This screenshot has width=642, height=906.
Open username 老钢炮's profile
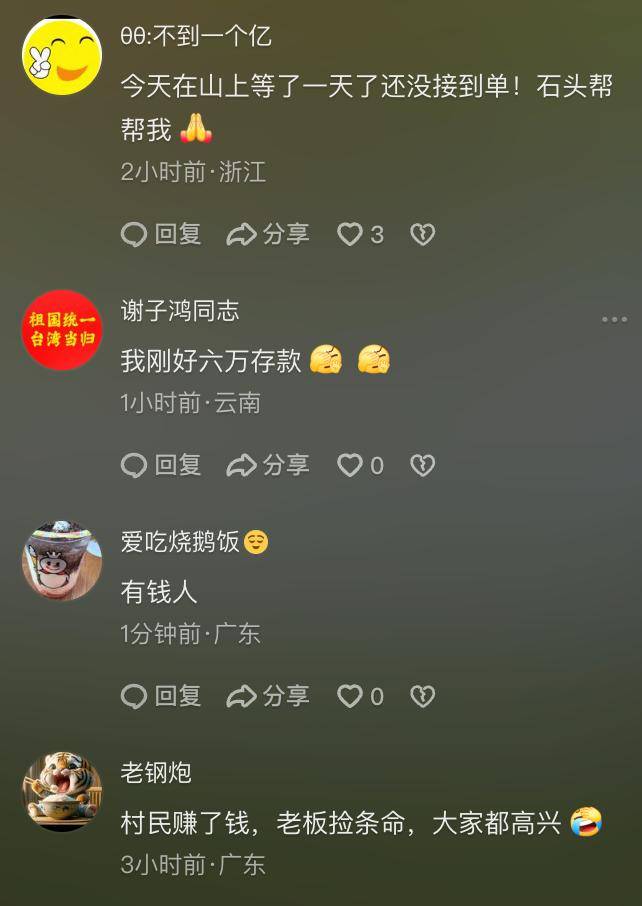tap(156, 772)
